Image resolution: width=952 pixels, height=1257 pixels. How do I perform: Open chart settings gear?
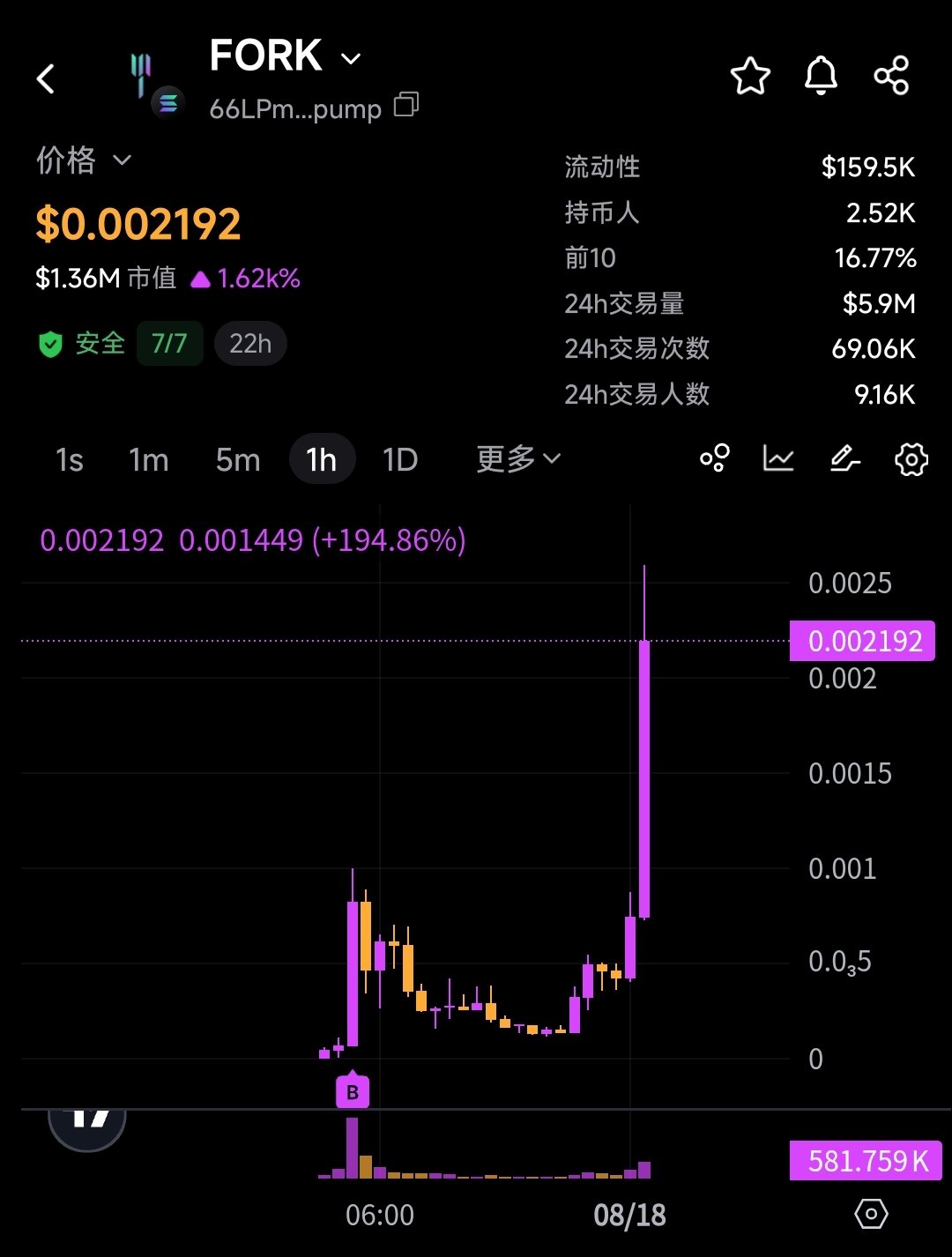[x=911, y=459]
